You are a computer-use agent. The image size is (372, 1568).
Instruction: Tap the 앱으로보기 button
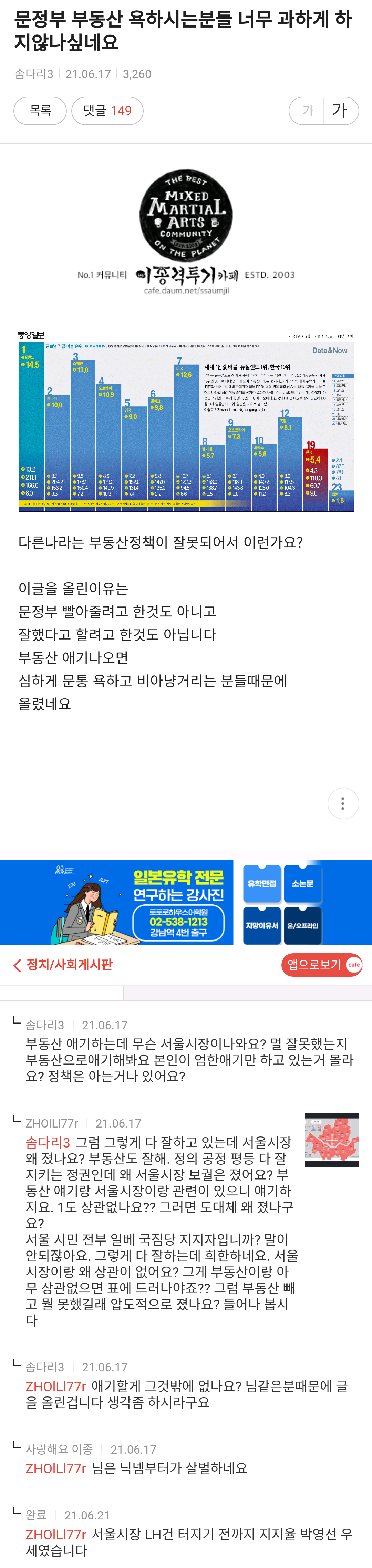321,964
